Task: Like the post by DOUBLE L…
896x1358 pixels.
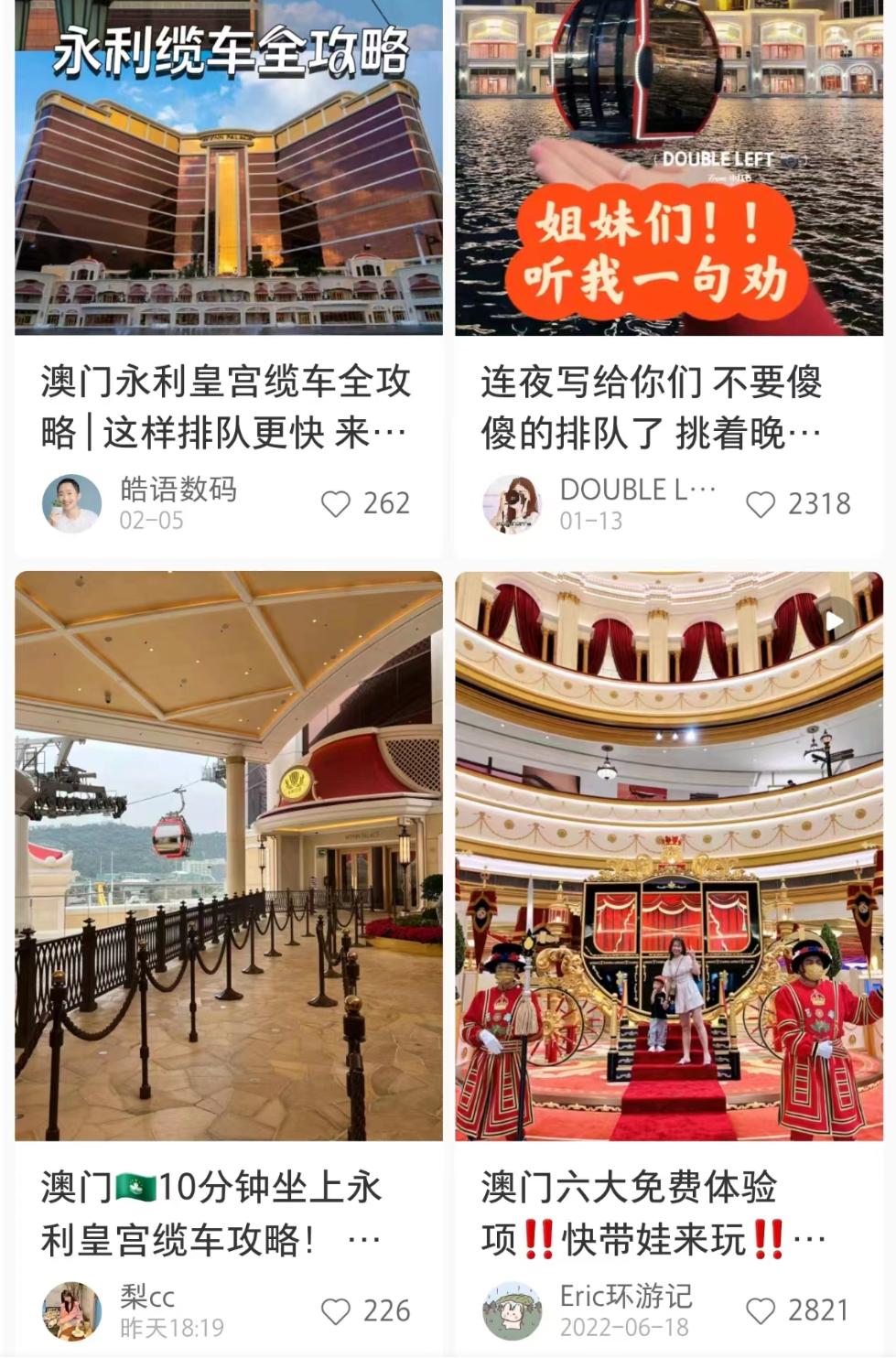Action: click(x=761, y=504)
